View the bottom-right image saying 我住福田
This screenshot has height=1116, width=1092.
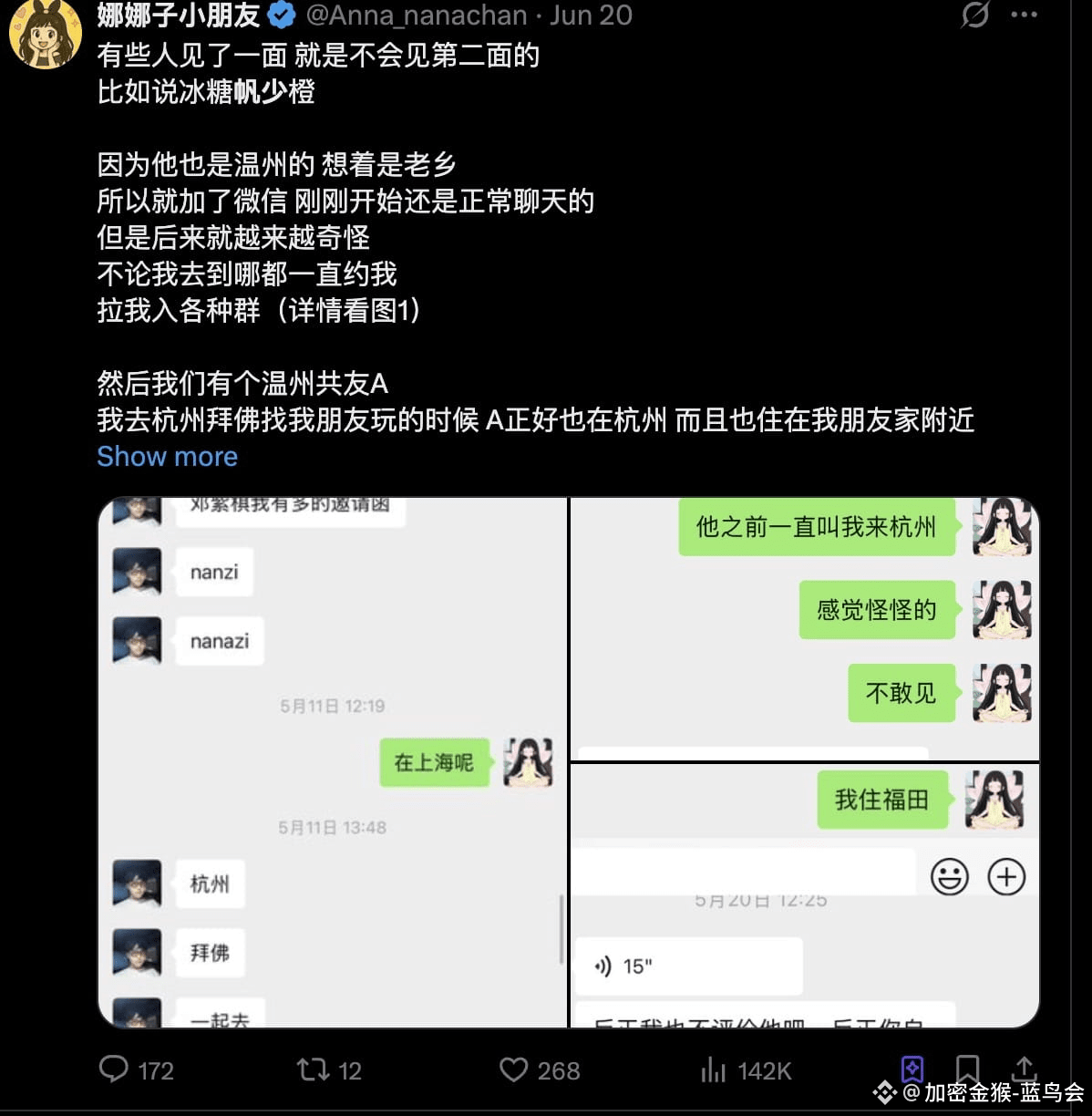coord(806,895)
